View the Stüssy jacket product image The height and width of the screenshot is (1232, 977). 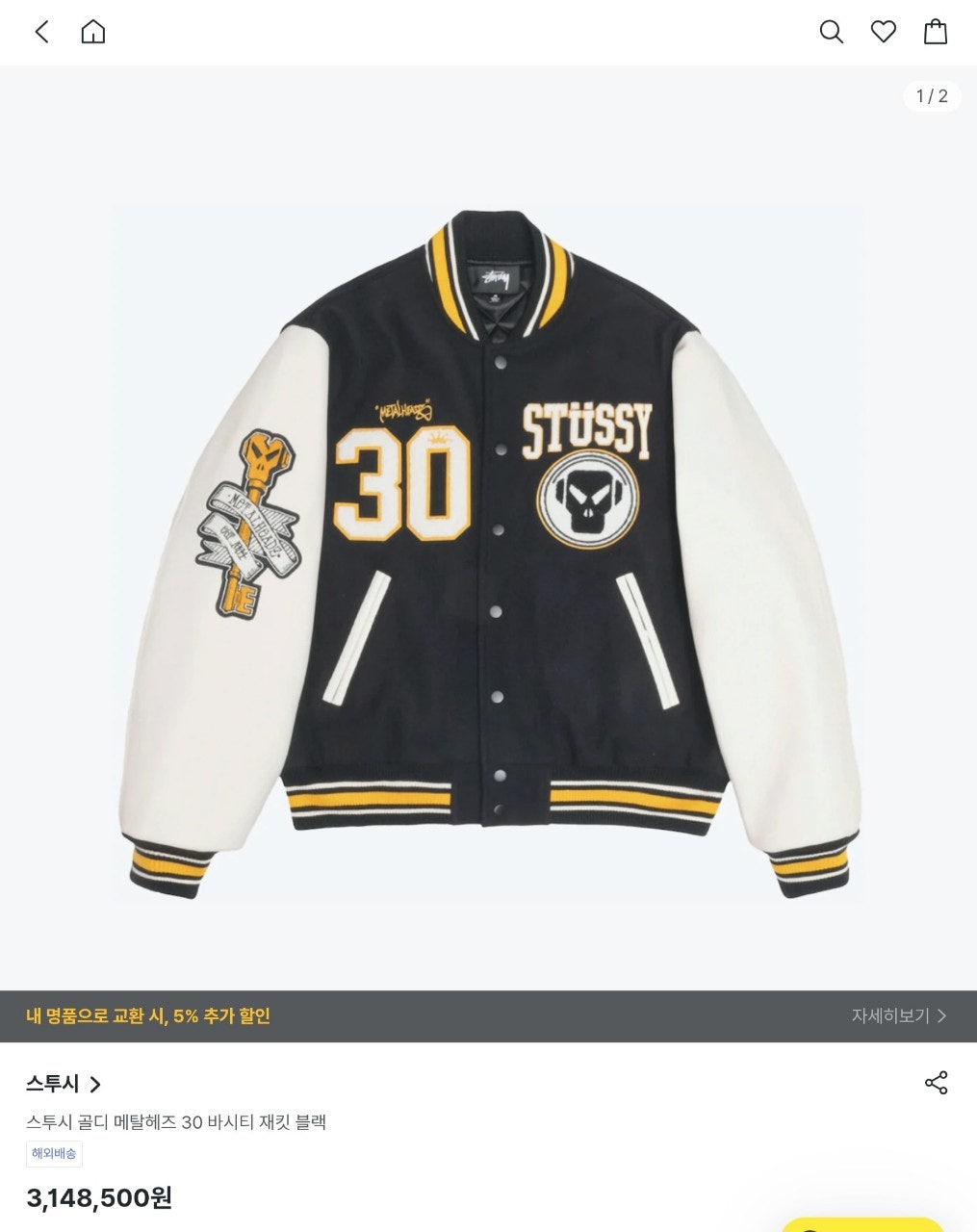488,553
